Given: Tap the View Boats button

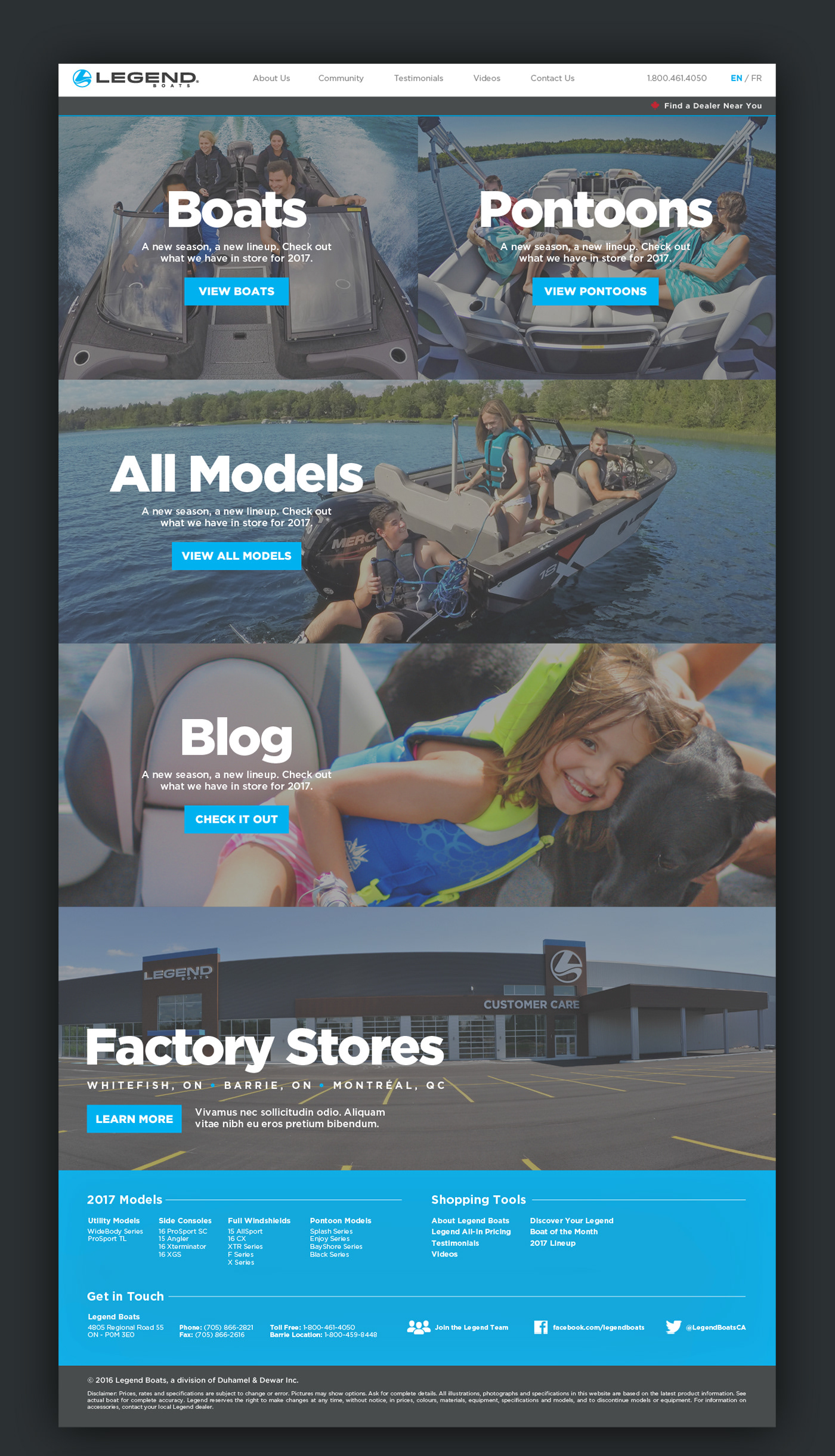Looking at the screenshot, I should [x=236, y=291].
